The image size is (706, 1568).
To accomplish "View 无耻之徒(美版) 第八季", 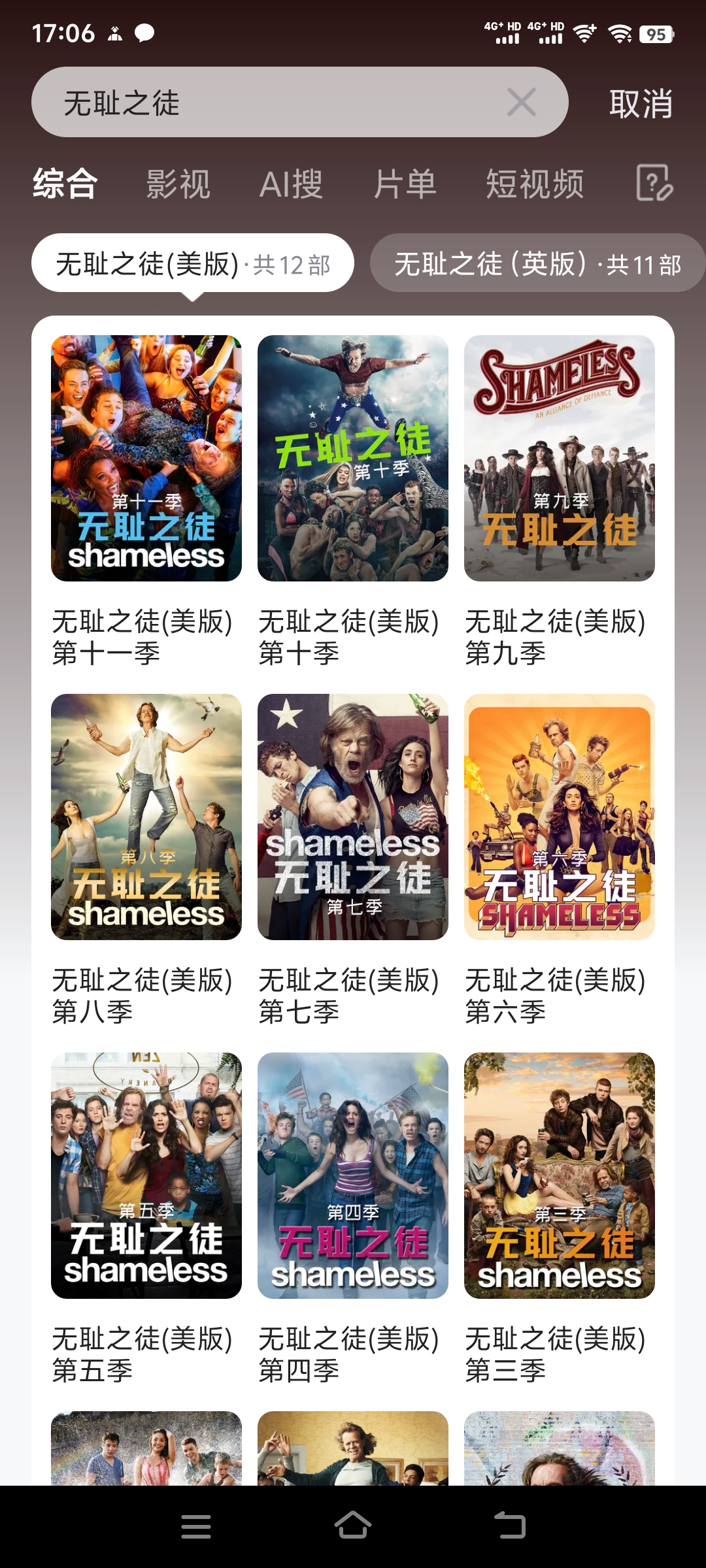I will pyautogui.click(x=146, y=817).
